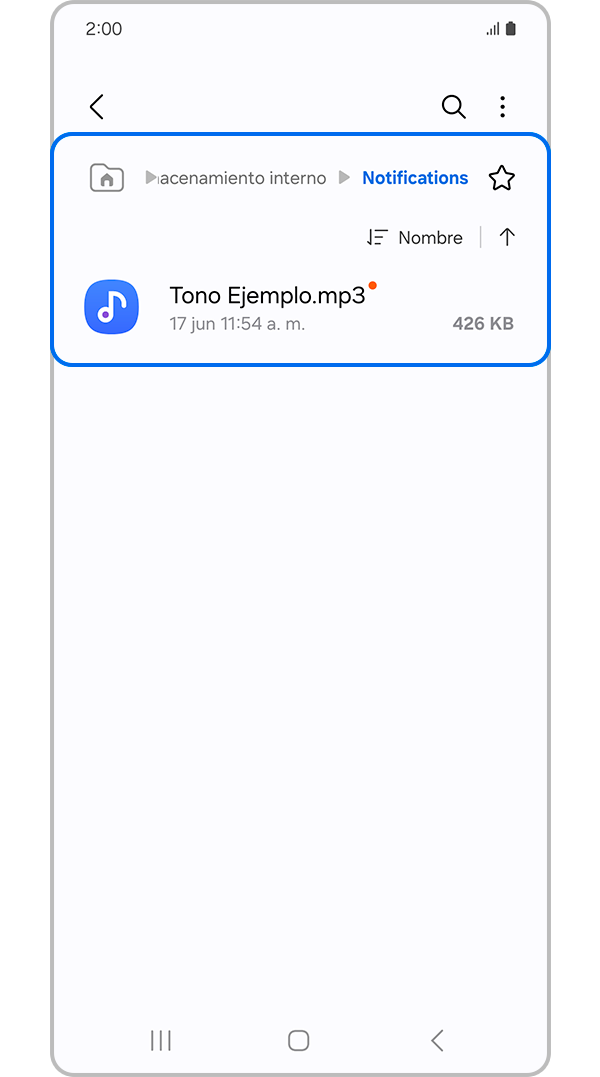Show recent apps from navigation bar
Viewport: 600px width, 1077px height.
(x=160, y=1040)
